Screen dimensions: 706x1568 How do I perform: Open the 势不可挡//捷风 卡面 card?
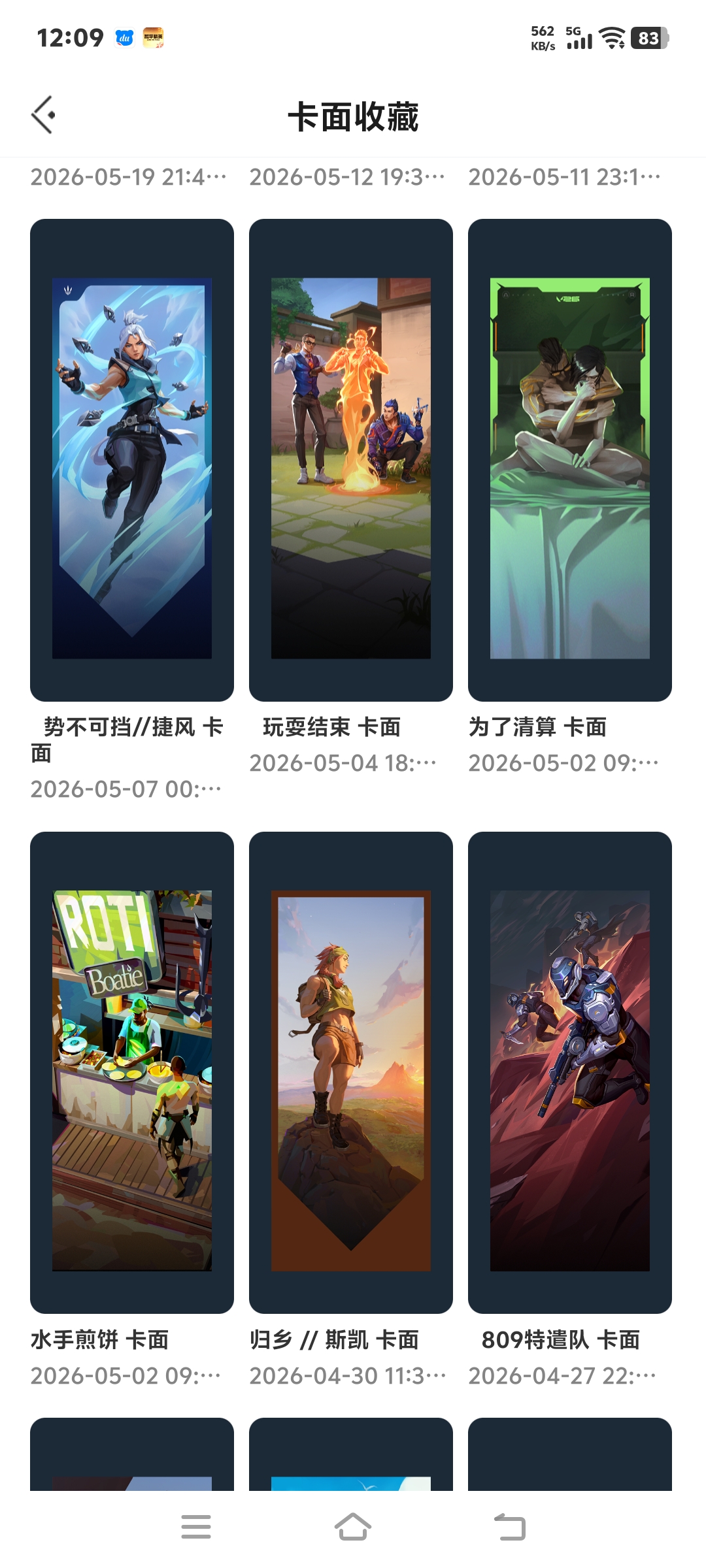(132, 460)
